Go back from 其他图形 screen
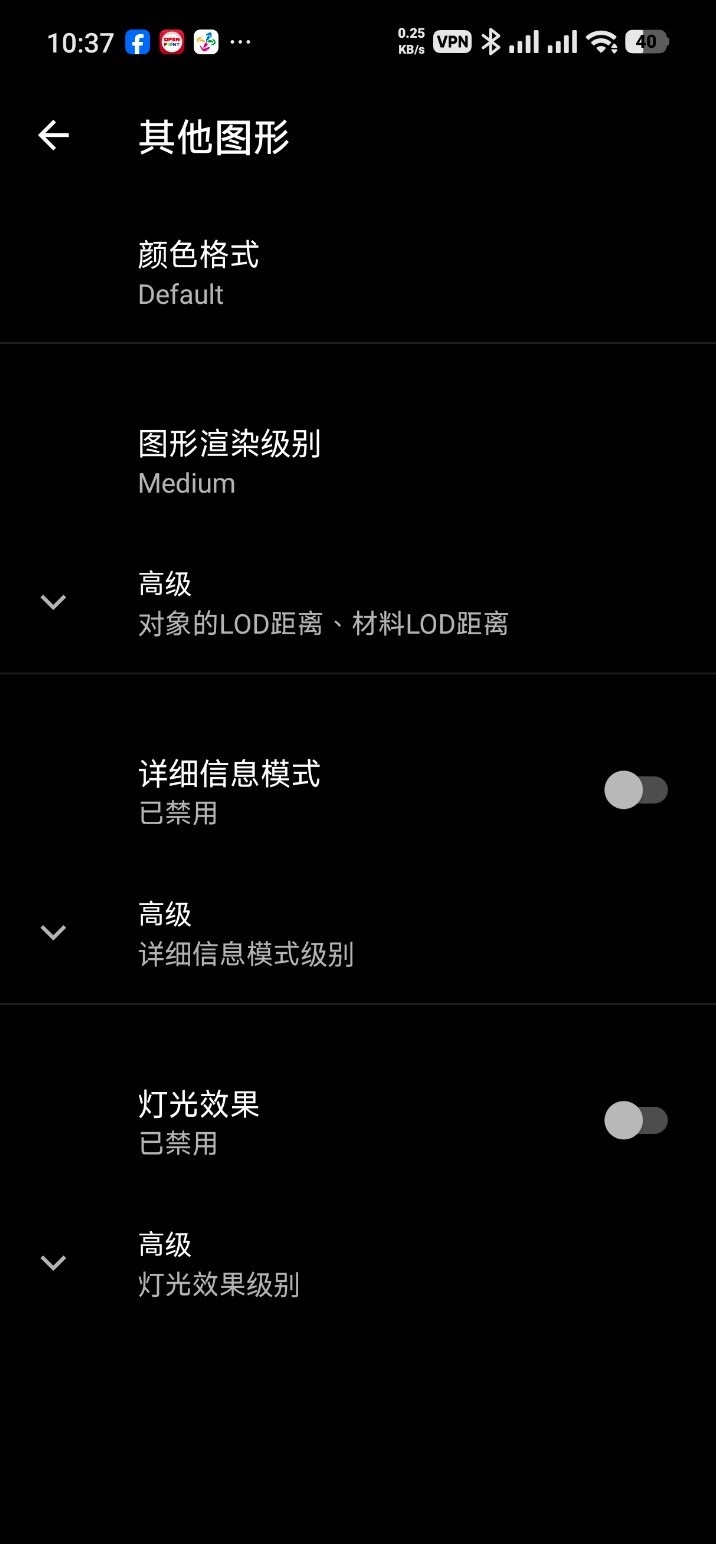Screen dimensions: 716x1544 (x=53, y=136)
